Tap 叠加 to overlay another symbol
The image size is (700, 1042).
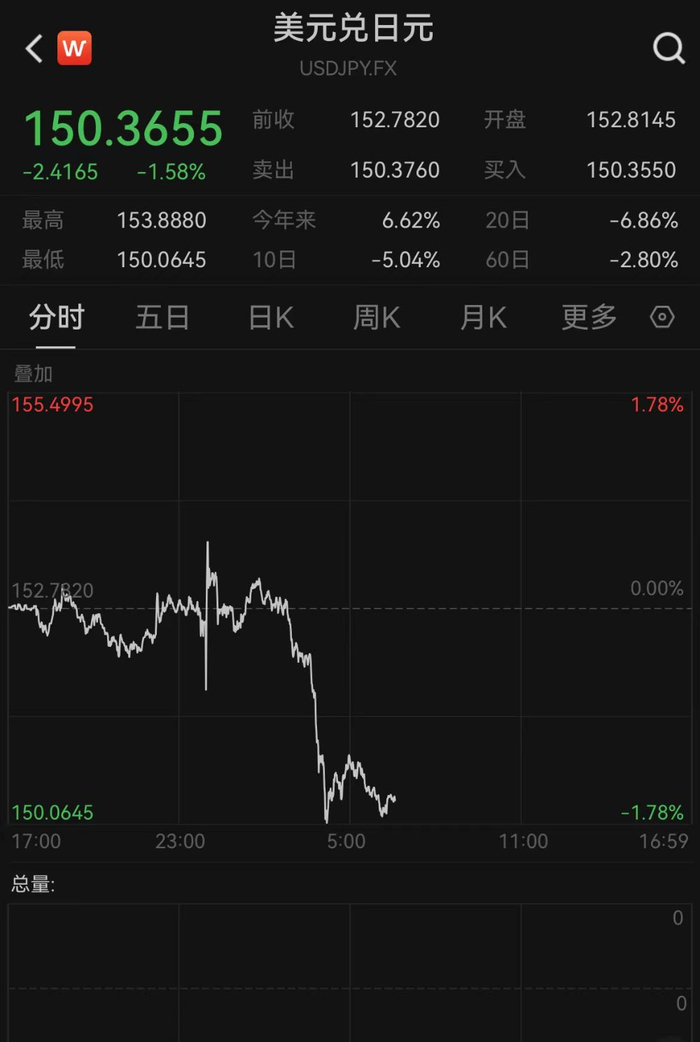(x=33, y=374)
